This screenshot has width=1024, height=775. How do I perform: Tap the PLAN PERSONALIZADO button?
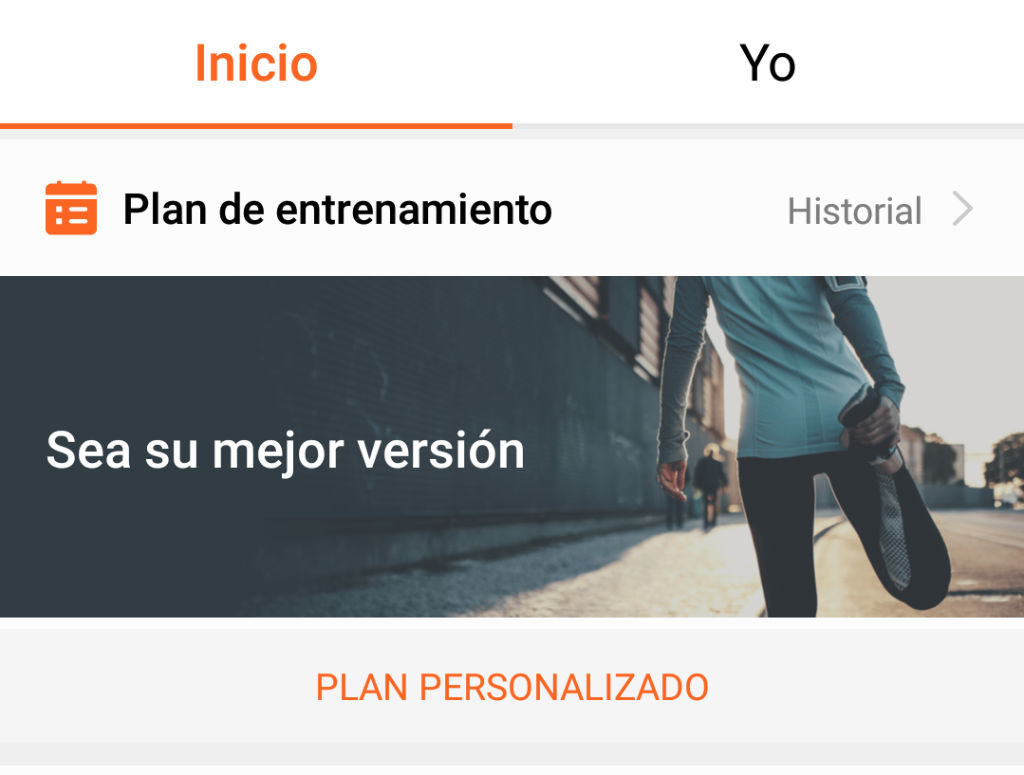[x=512, y=687]
